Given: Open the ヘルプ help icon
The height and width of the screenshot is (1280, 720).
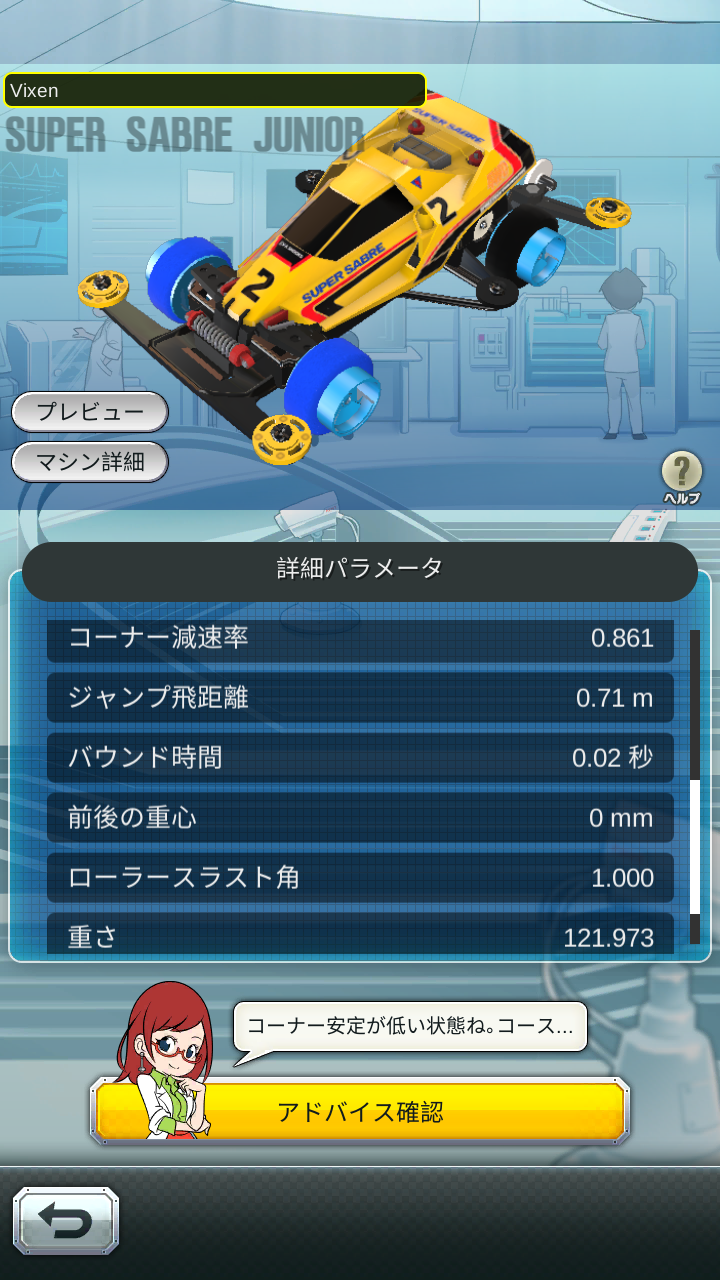Looking at the screenshot, I should (x=682, y=478).
